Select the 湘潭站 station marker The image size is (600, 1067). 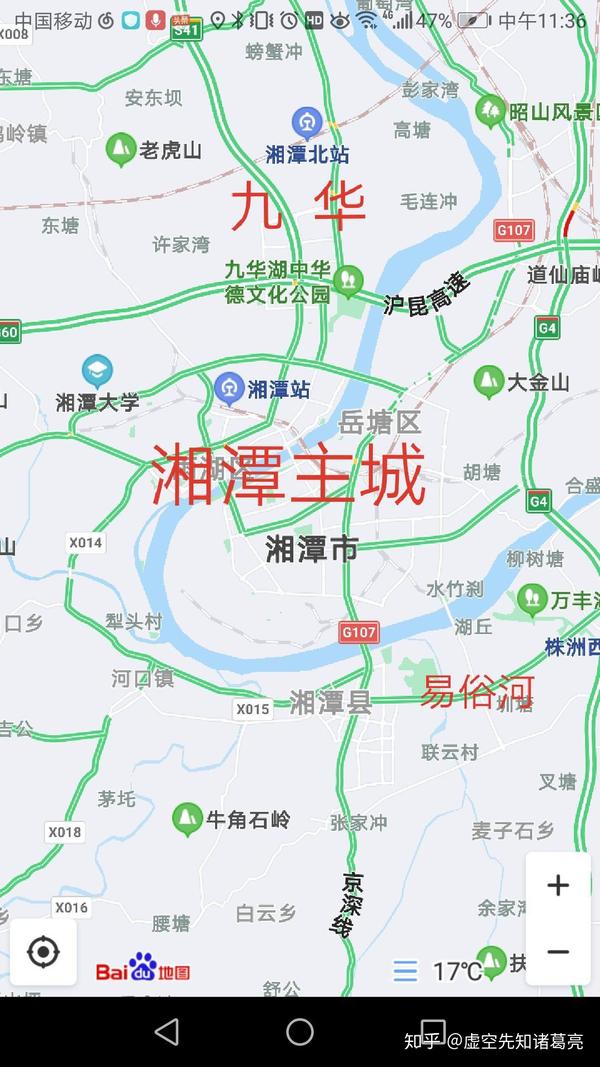click(229, 388)
